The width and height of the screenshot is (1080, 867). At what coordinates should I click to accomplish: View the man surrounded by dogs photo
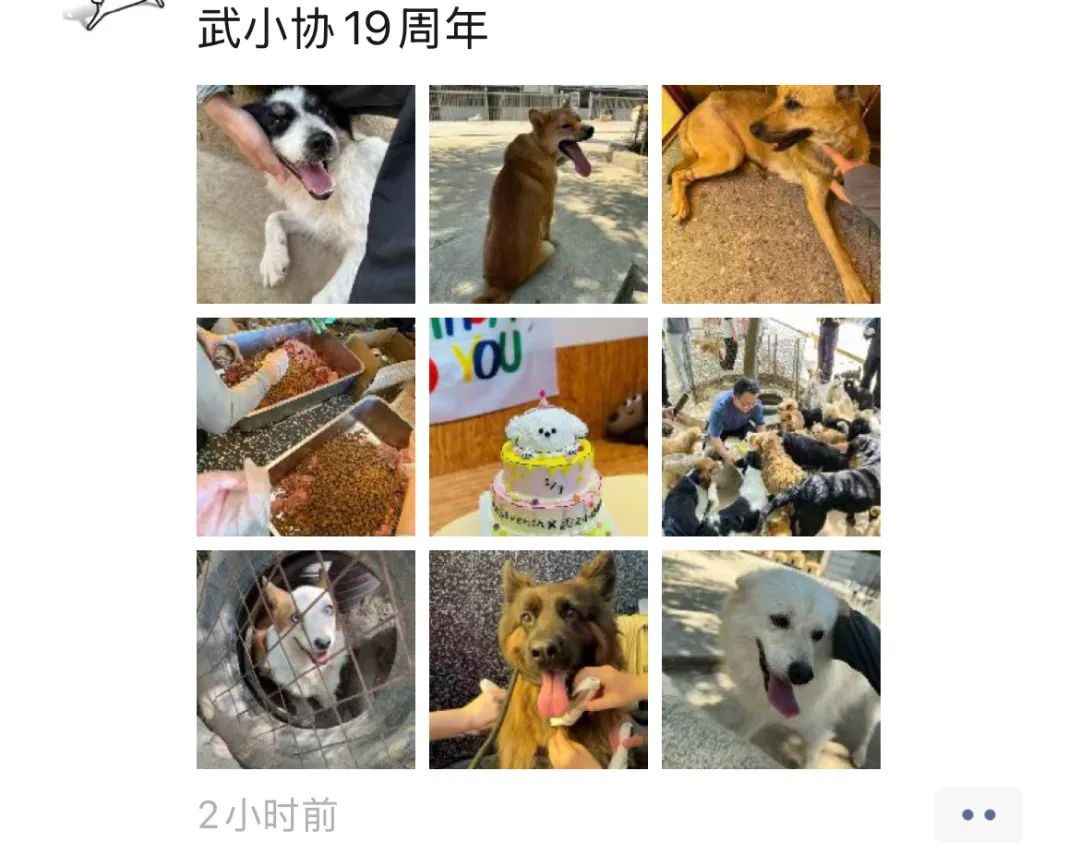pos(771,427)
